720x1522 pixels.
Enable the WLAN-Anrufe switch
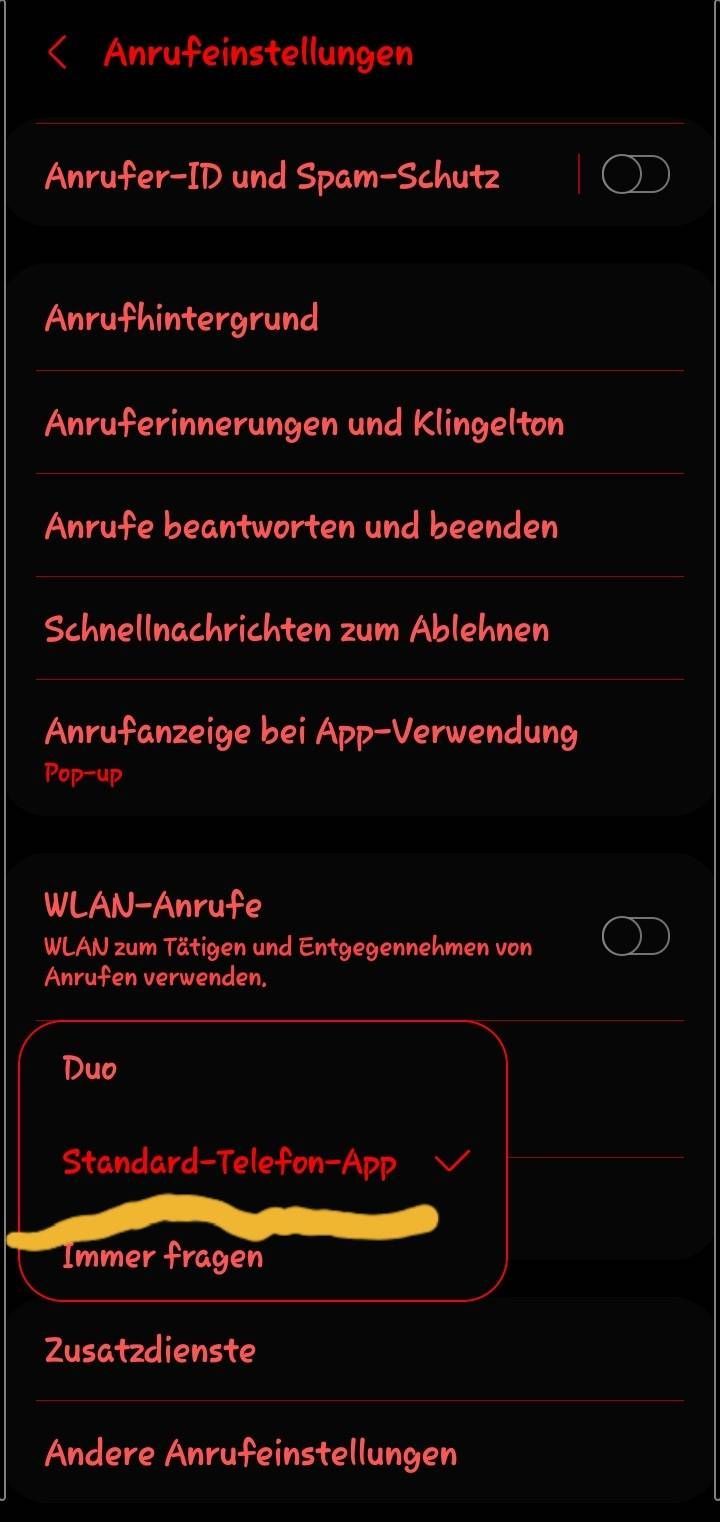635,937
